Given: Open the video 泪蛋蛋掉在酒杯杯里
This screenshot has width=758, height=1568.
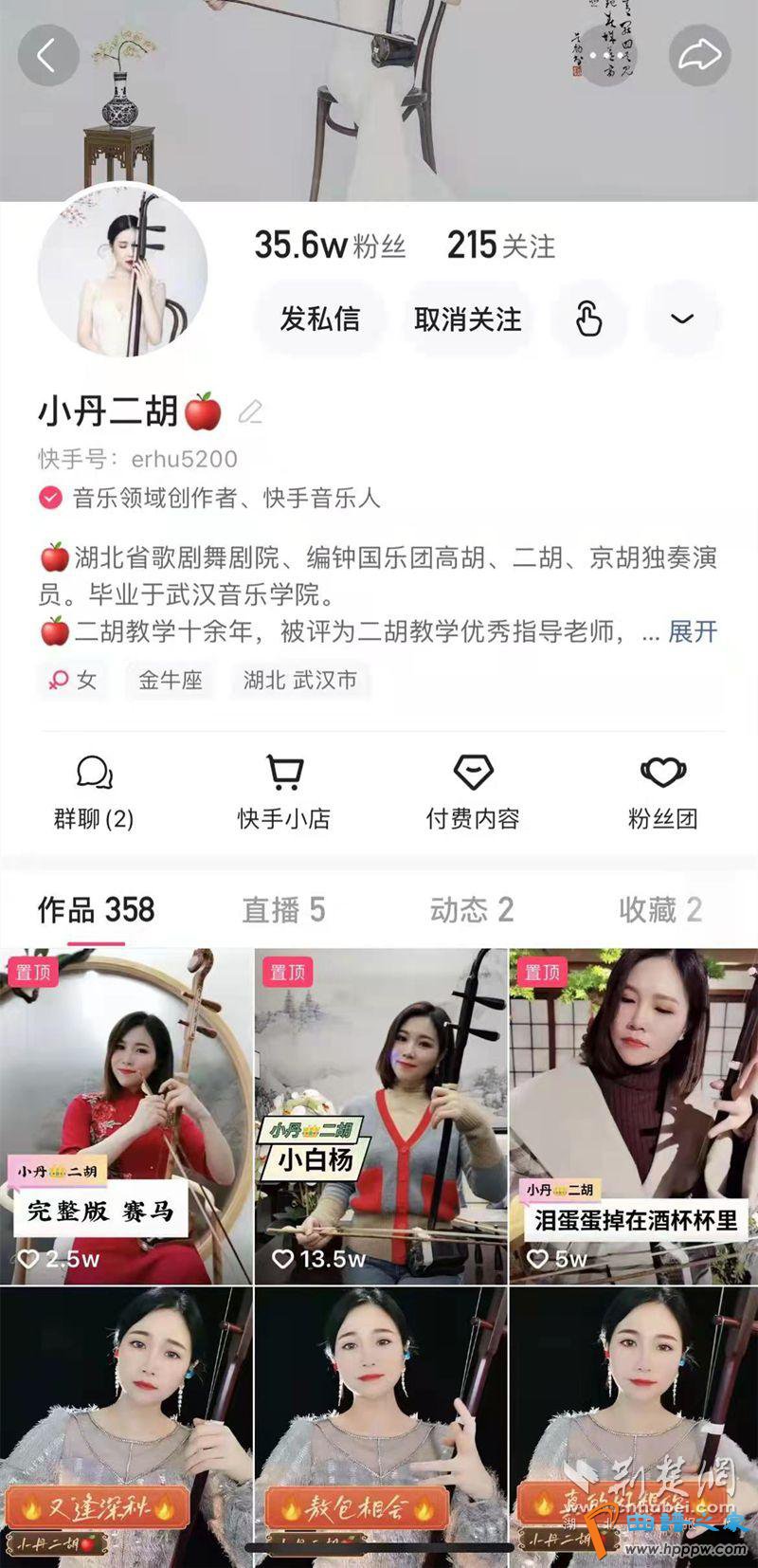Looking at the screenshot, I should click(x=634, y=1116).
